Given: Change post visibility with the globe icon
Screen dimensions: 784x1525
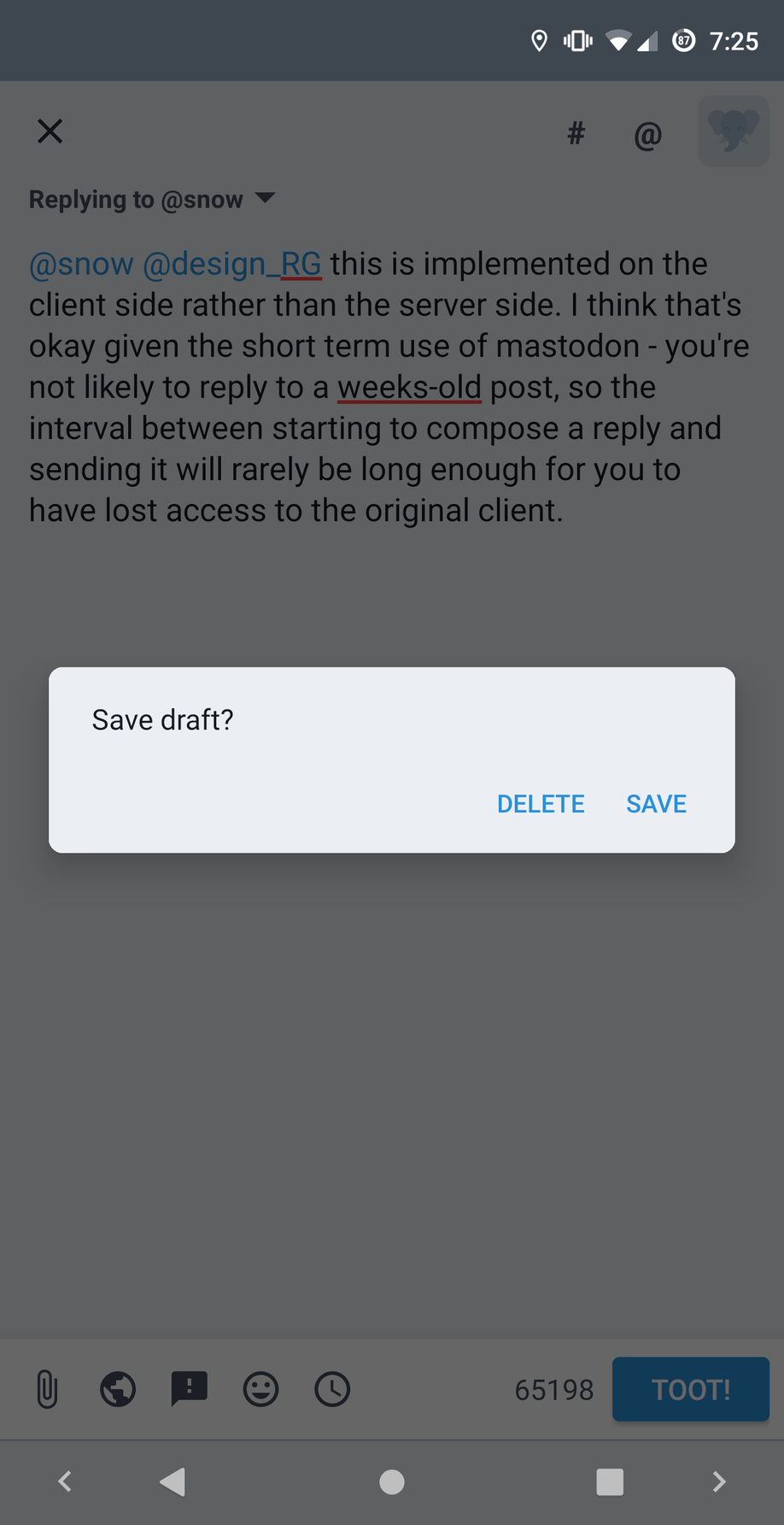Looking at the screenshot, I should tap(118, 1389).
